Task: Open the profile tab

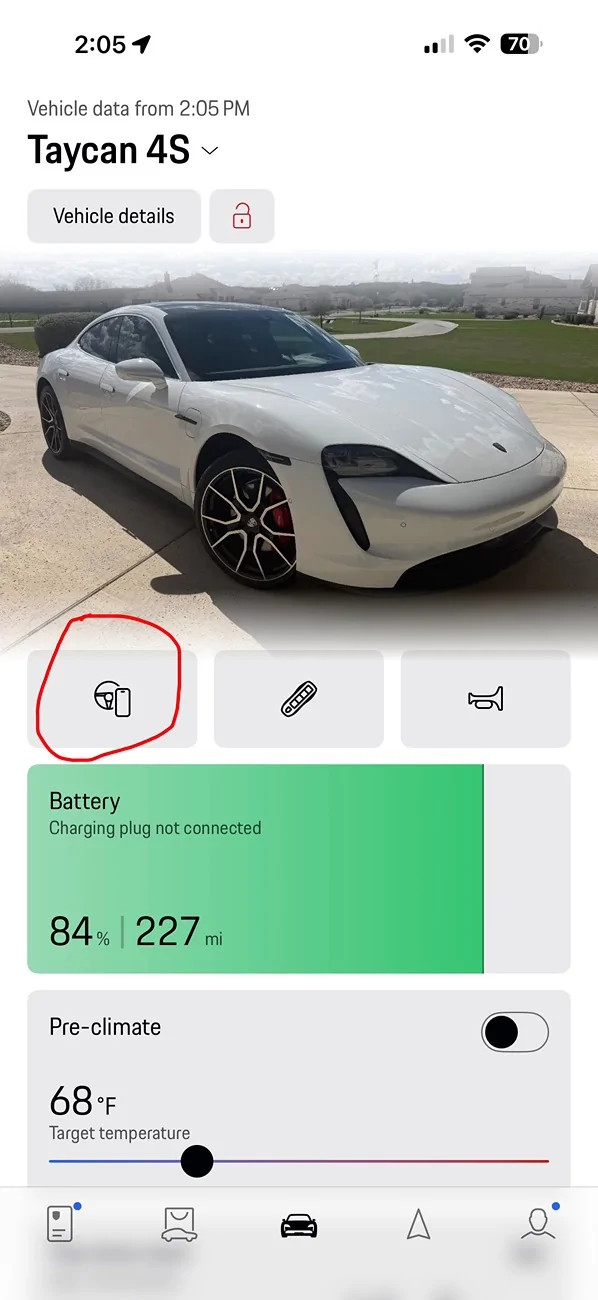Action: (x=538, y=1224)
